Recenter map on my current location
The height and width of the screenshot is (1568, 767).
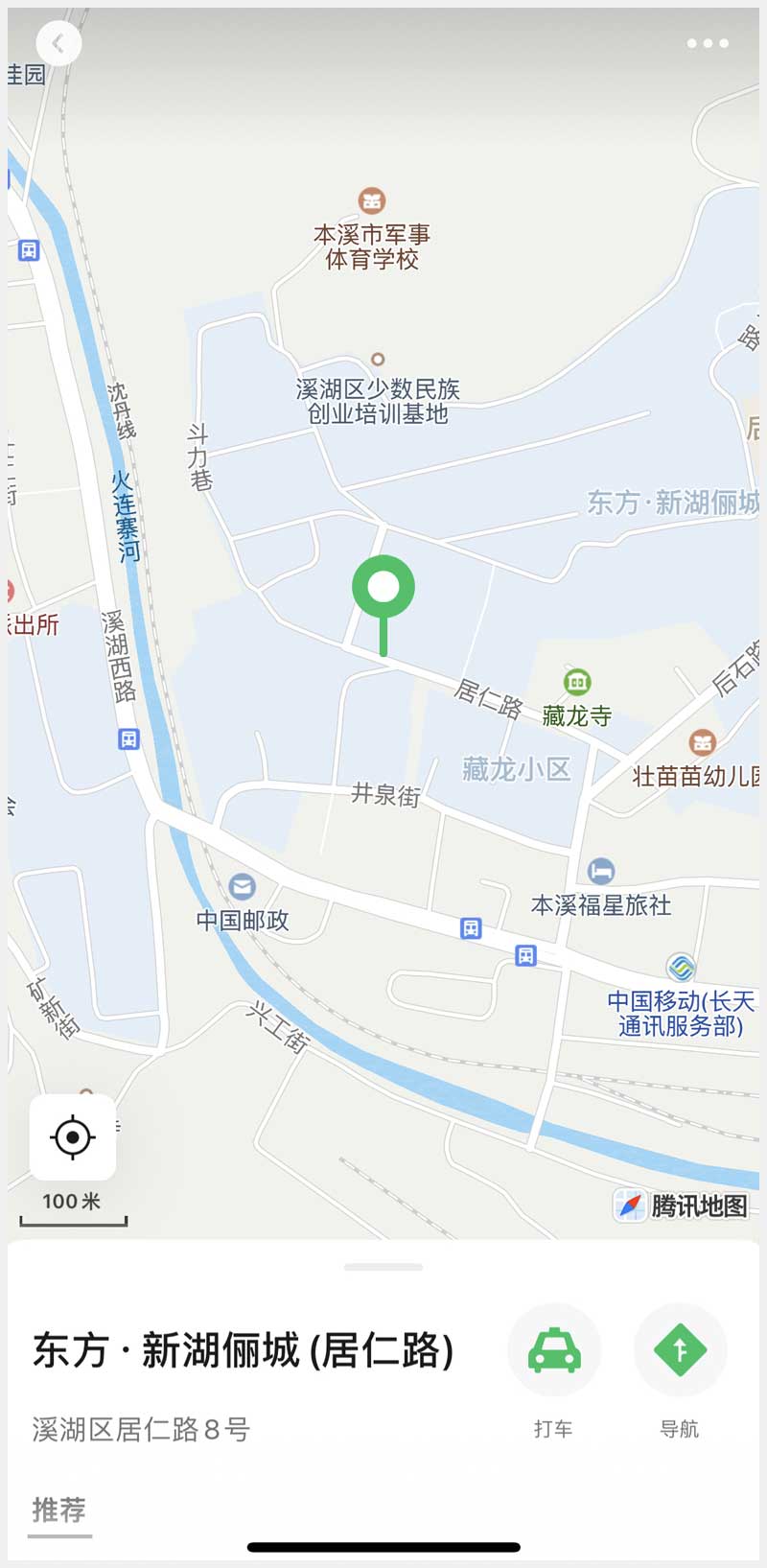pyautogui.click(x=73, y=1137)
